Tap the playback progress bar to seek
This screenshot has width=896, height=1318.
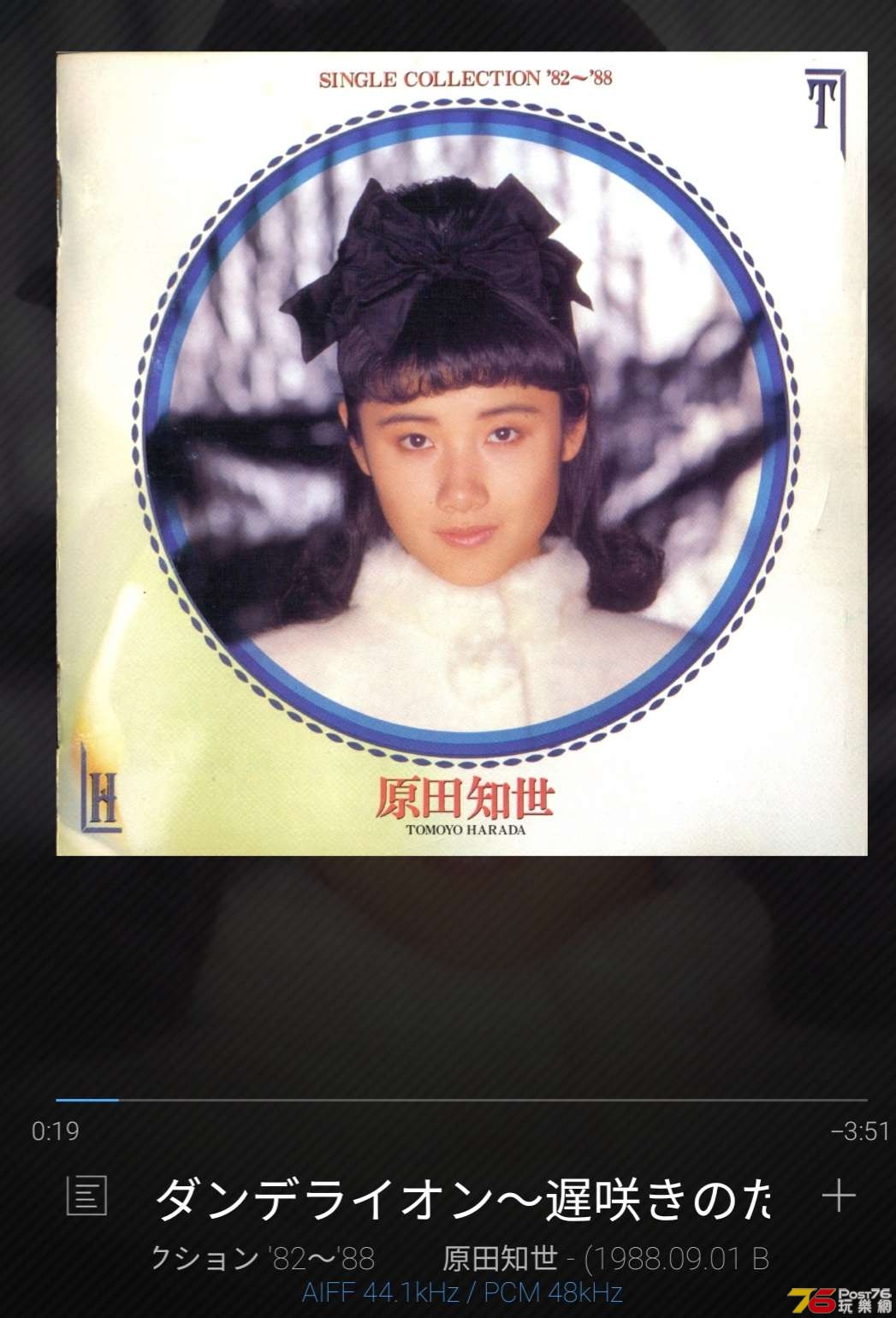(462, 1099)
